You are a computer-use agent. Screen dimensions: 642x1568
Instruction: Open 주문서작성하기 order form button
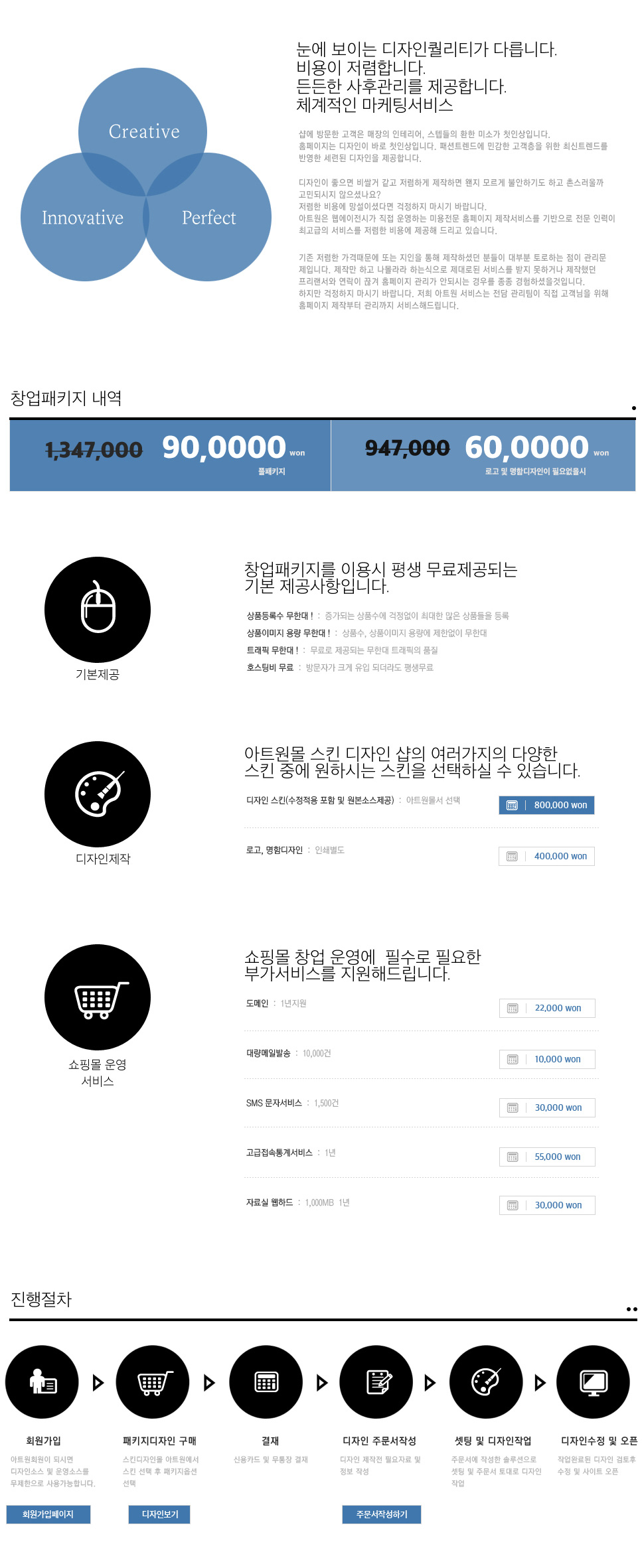pyautogui.click(x=381, y=1514)
